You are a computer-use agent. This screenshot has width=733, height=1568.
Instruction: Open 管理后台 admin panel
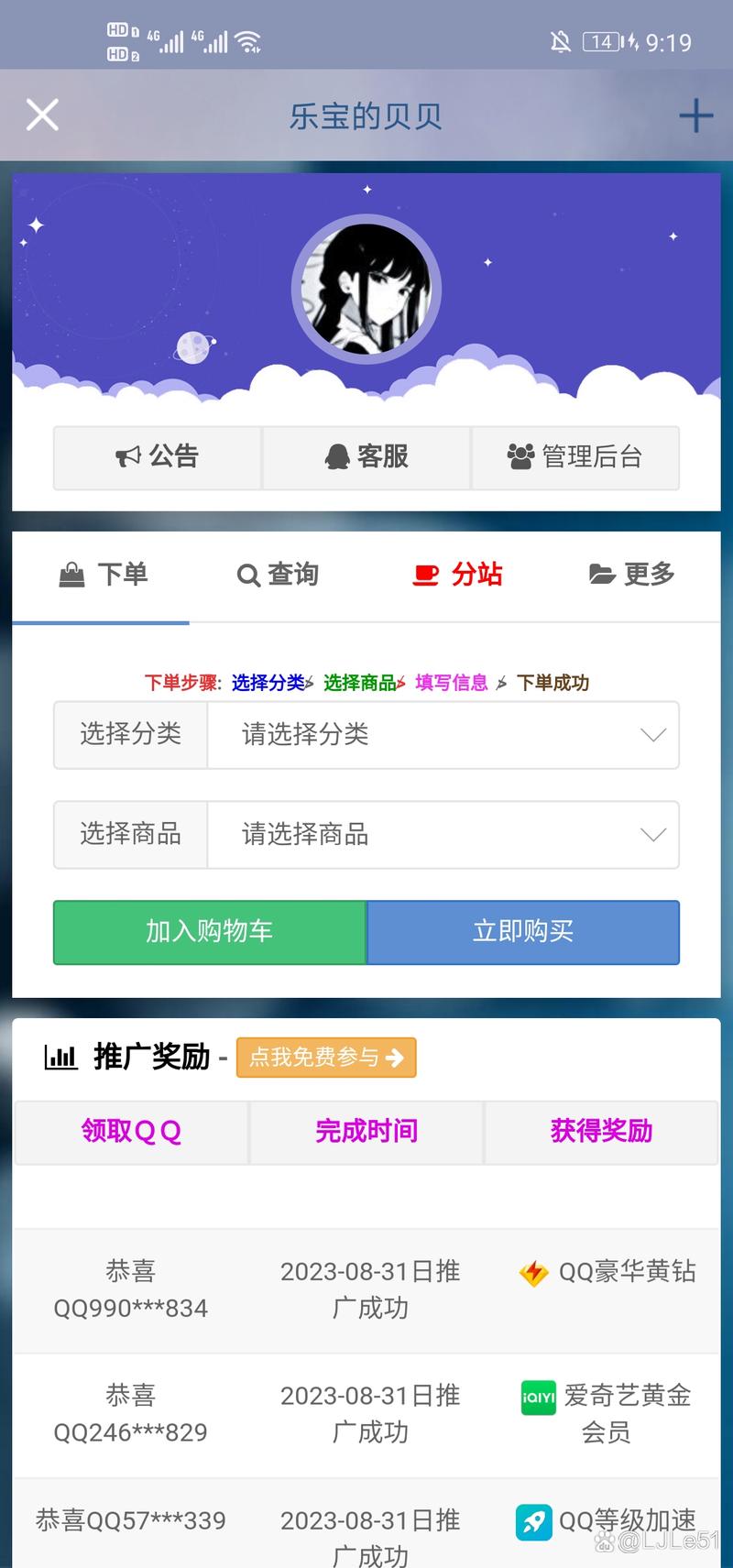point(574,456)
